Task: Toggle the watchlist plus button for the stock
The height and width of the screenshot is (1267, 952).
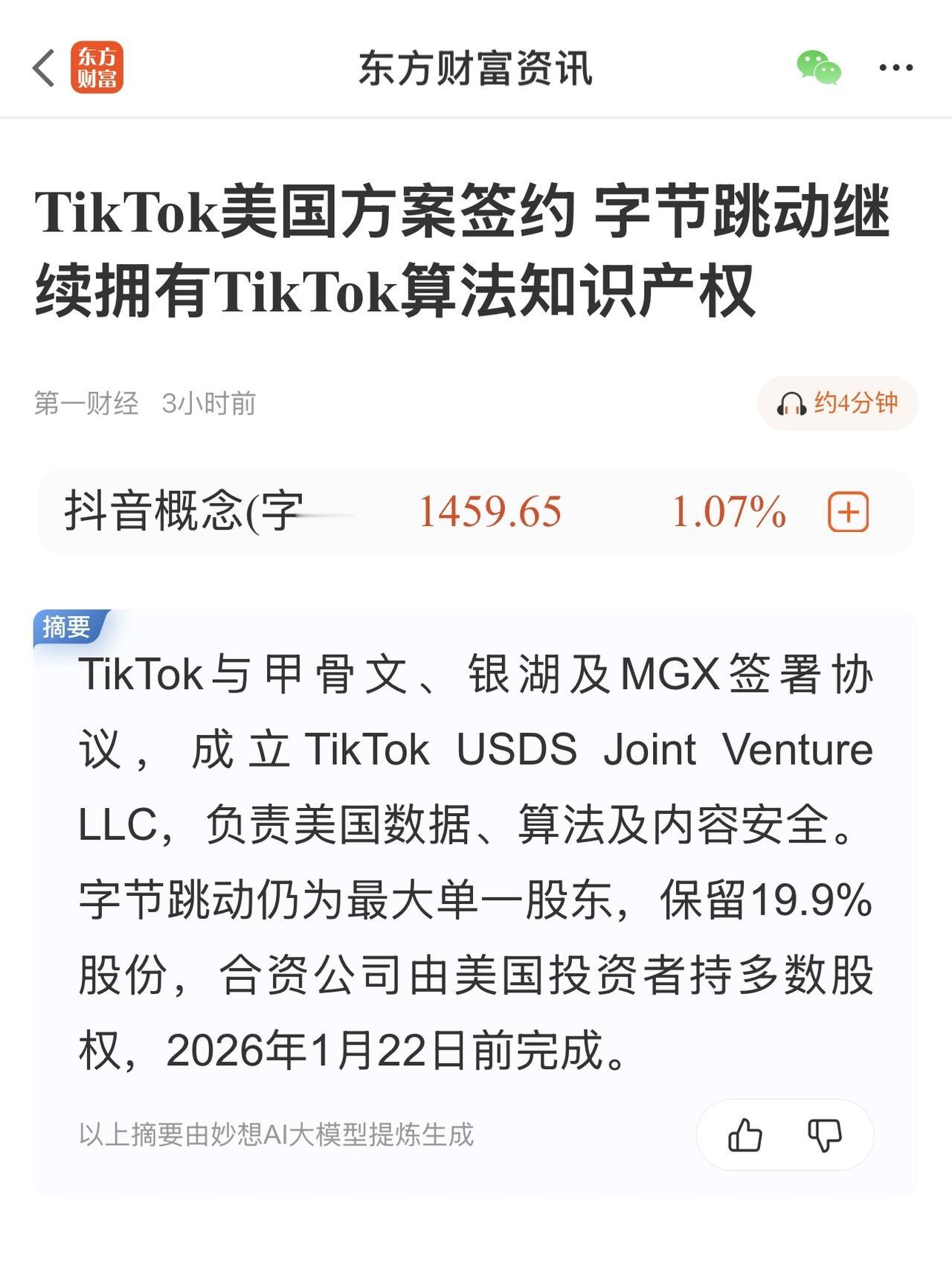Action: point(849,510)
